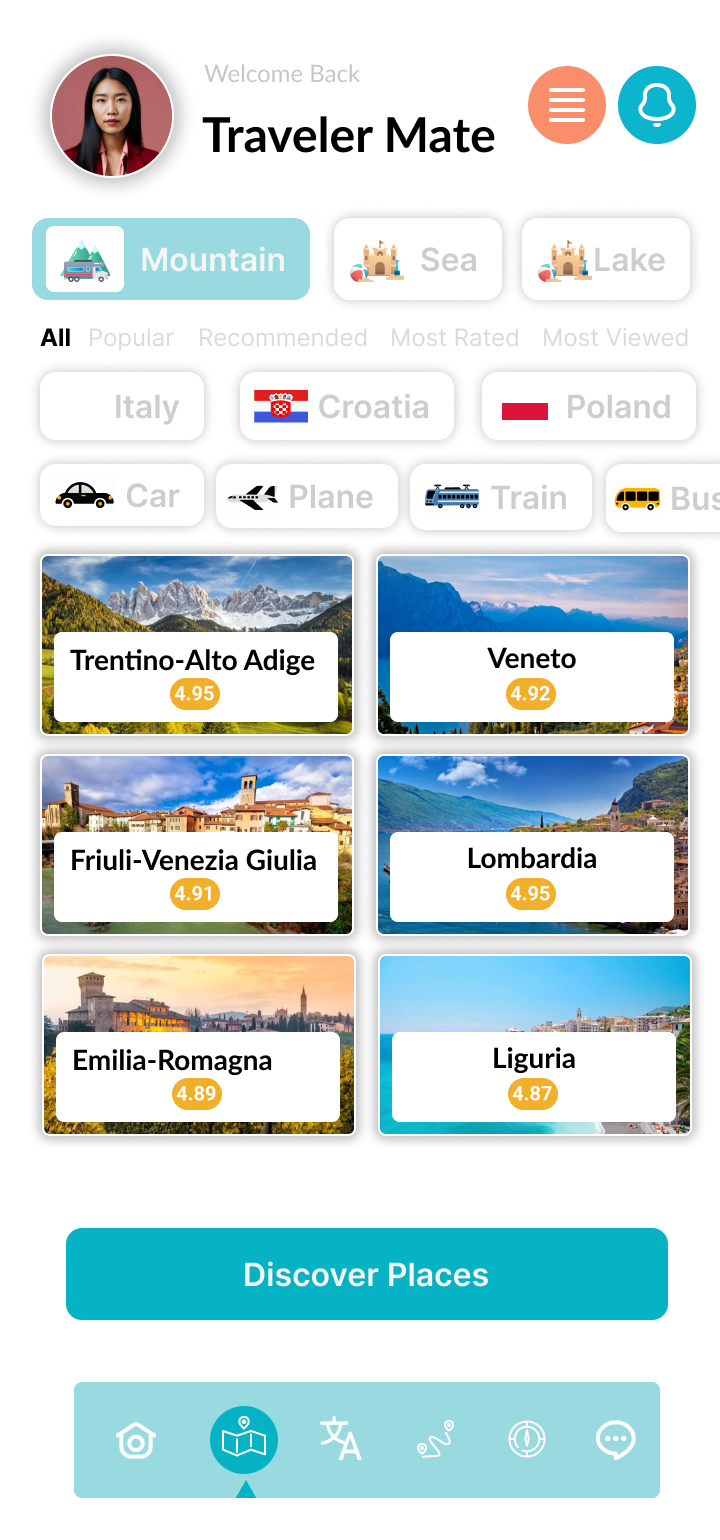
Task: Pick Poland as the country
Action: pyautogui.click(x=588, y=407)
